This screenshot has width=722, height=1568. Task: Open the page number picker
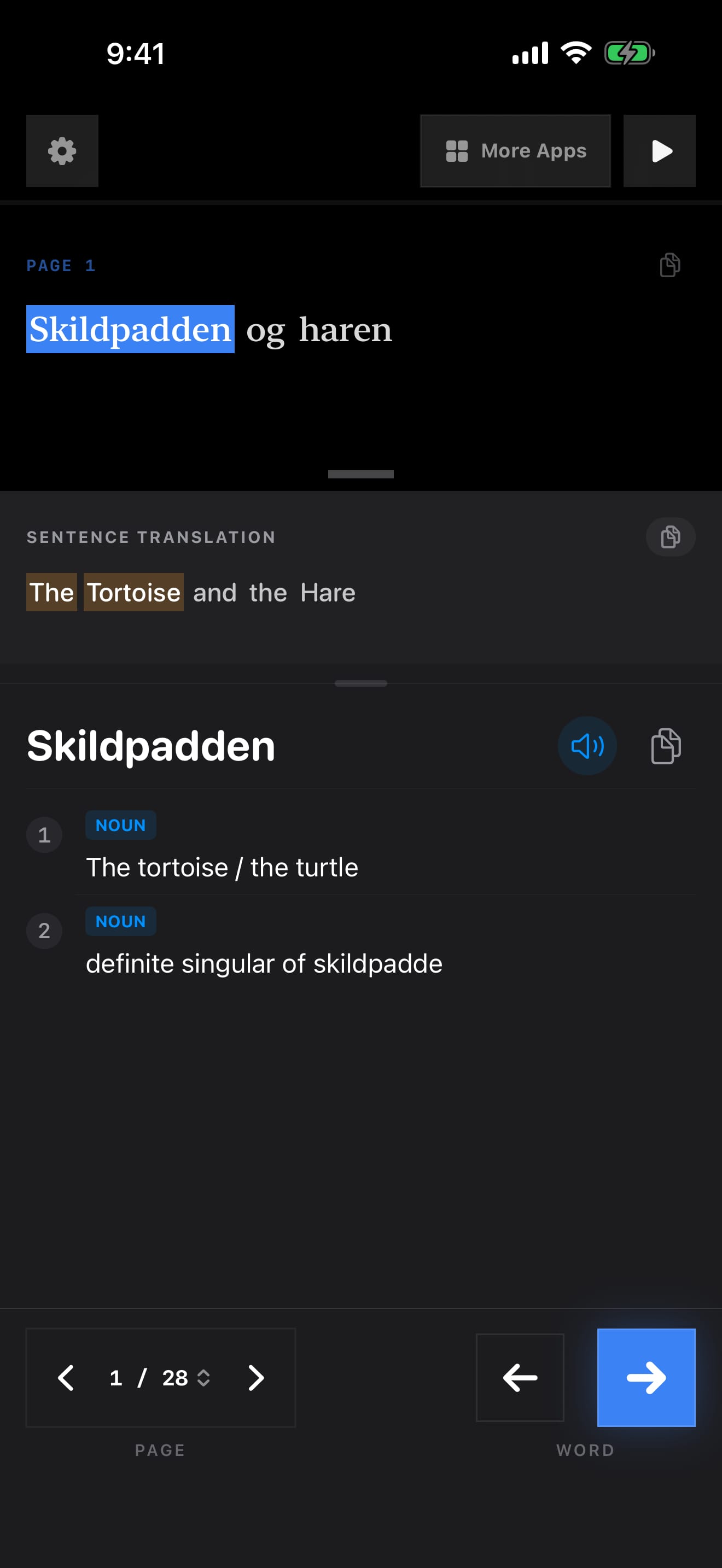tap(161, 1378)
